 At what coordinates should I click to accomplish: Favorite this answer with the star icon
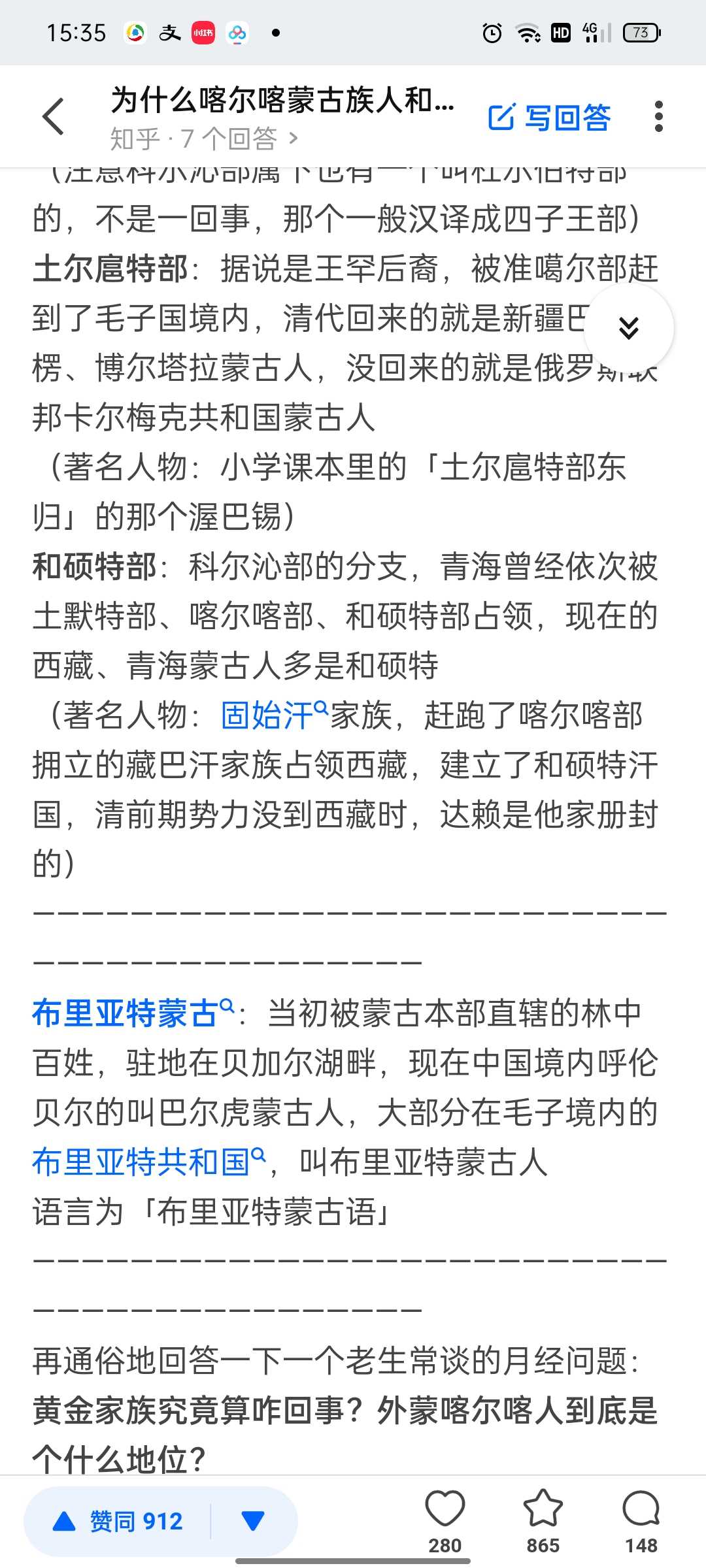(543, 1522)
